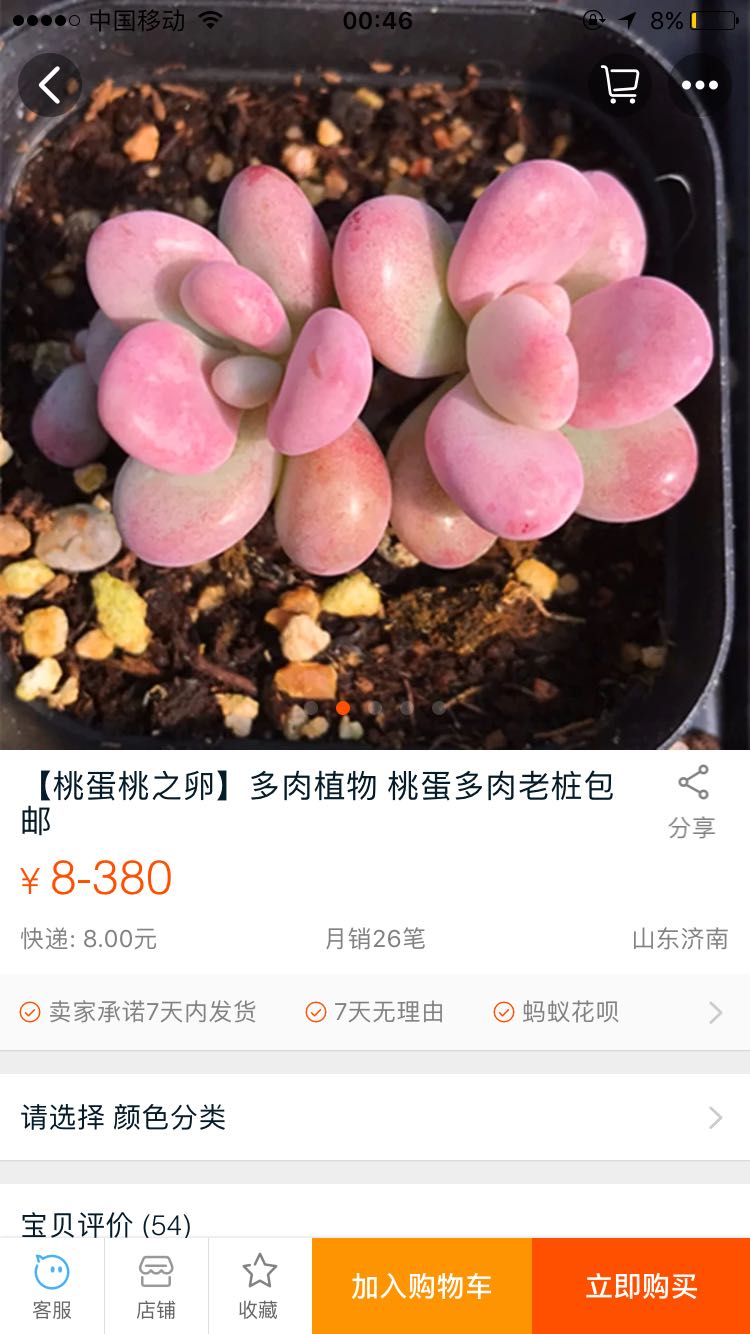Expand the seller guarantees row
This screenshot has height=1334, width=750.
pyautogui.click(x=715, y=1013)
